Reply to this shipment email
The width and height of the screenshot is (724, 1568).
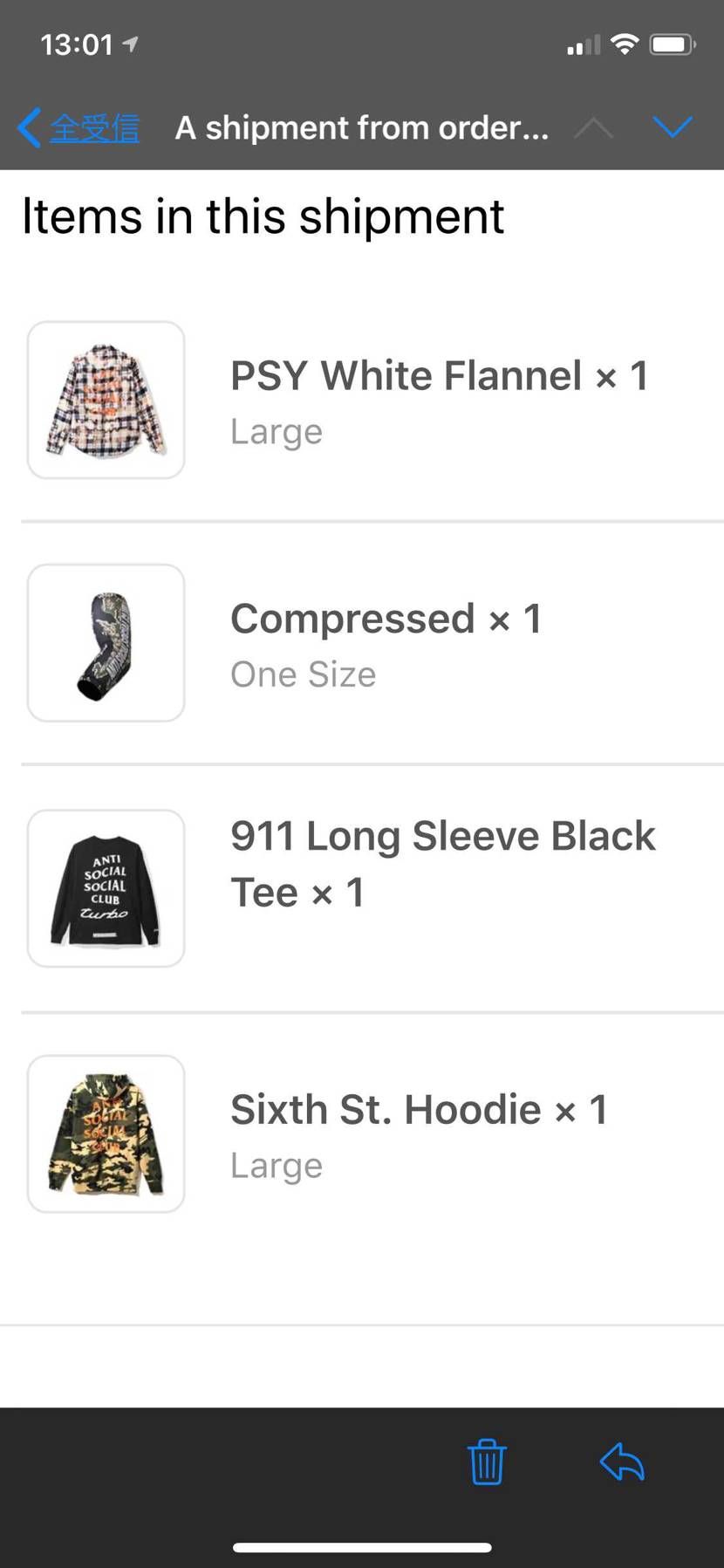coord(622,1462)
